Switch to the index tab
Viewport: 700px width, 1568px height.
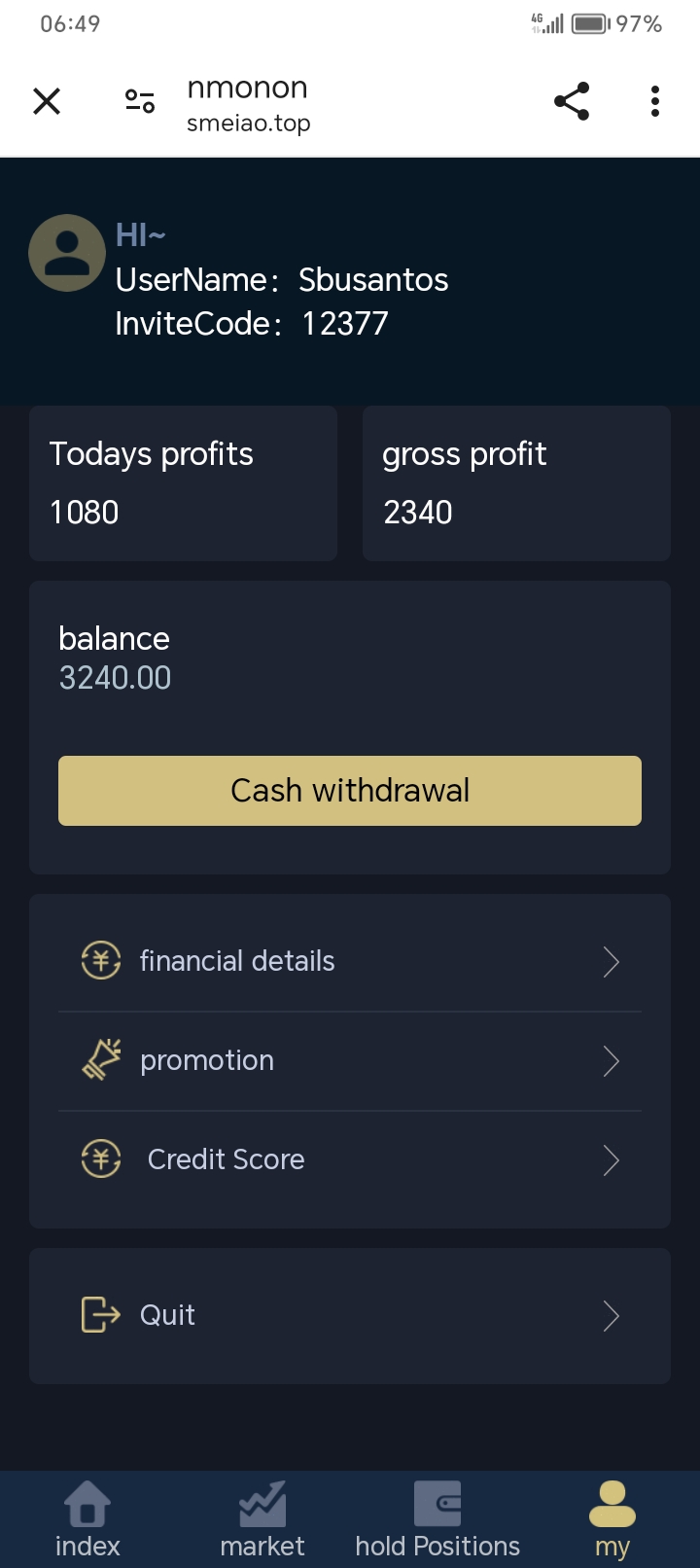87,1519
